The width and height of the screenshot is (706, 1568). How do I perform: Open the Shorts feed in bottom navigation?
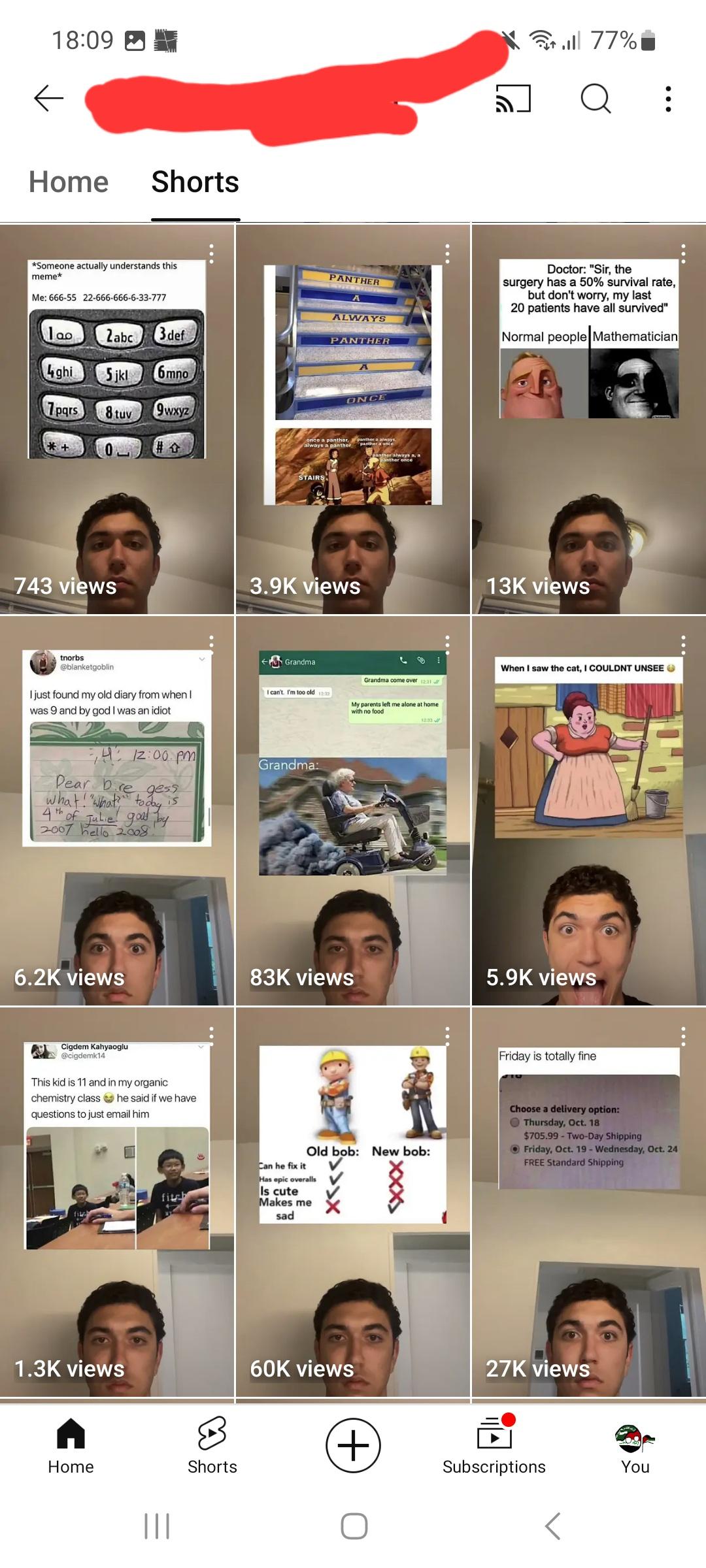click(x=212, y=1446)
